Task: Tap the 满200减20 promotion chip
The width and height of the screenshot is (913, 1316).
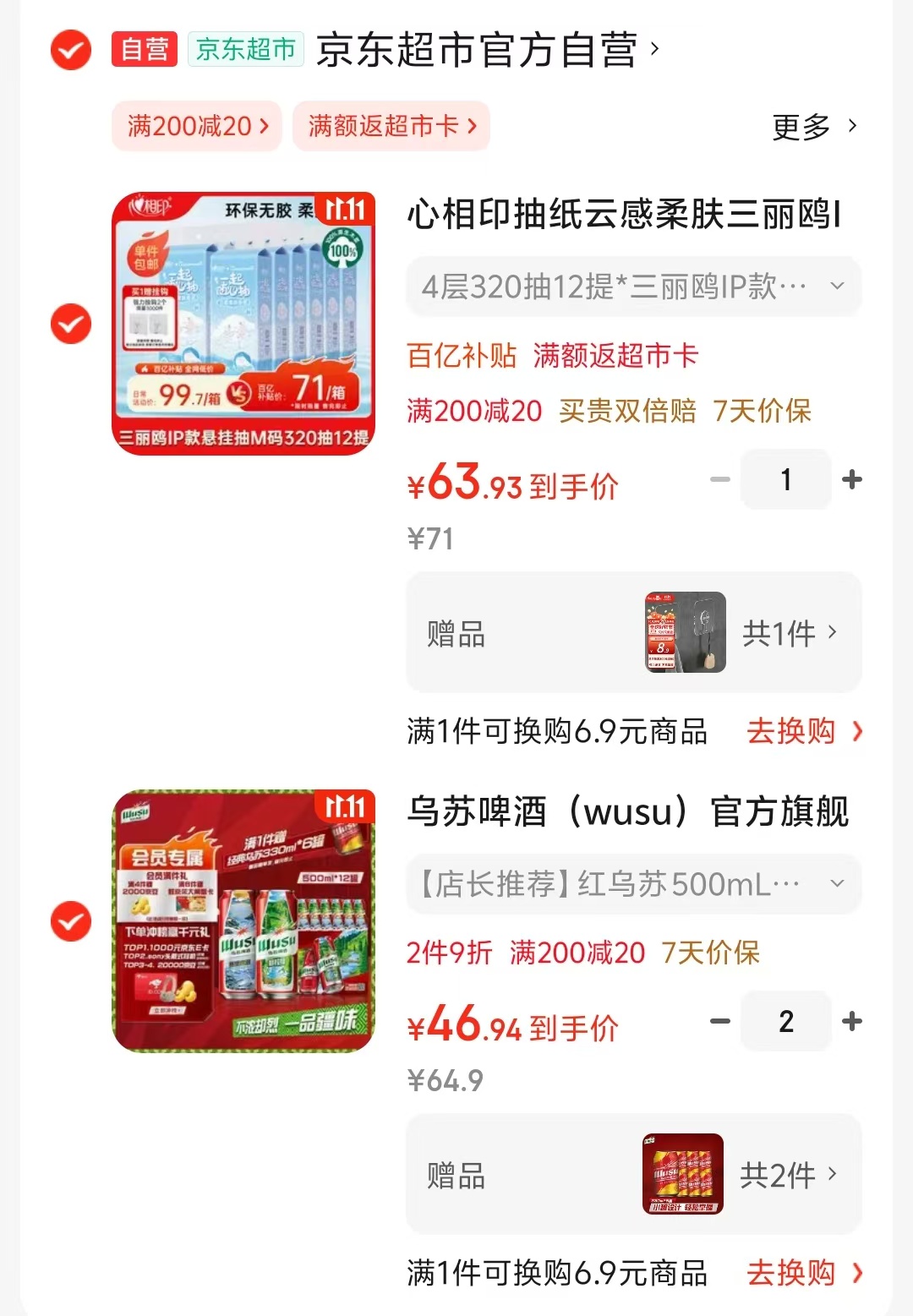Action: pos(197,127)
